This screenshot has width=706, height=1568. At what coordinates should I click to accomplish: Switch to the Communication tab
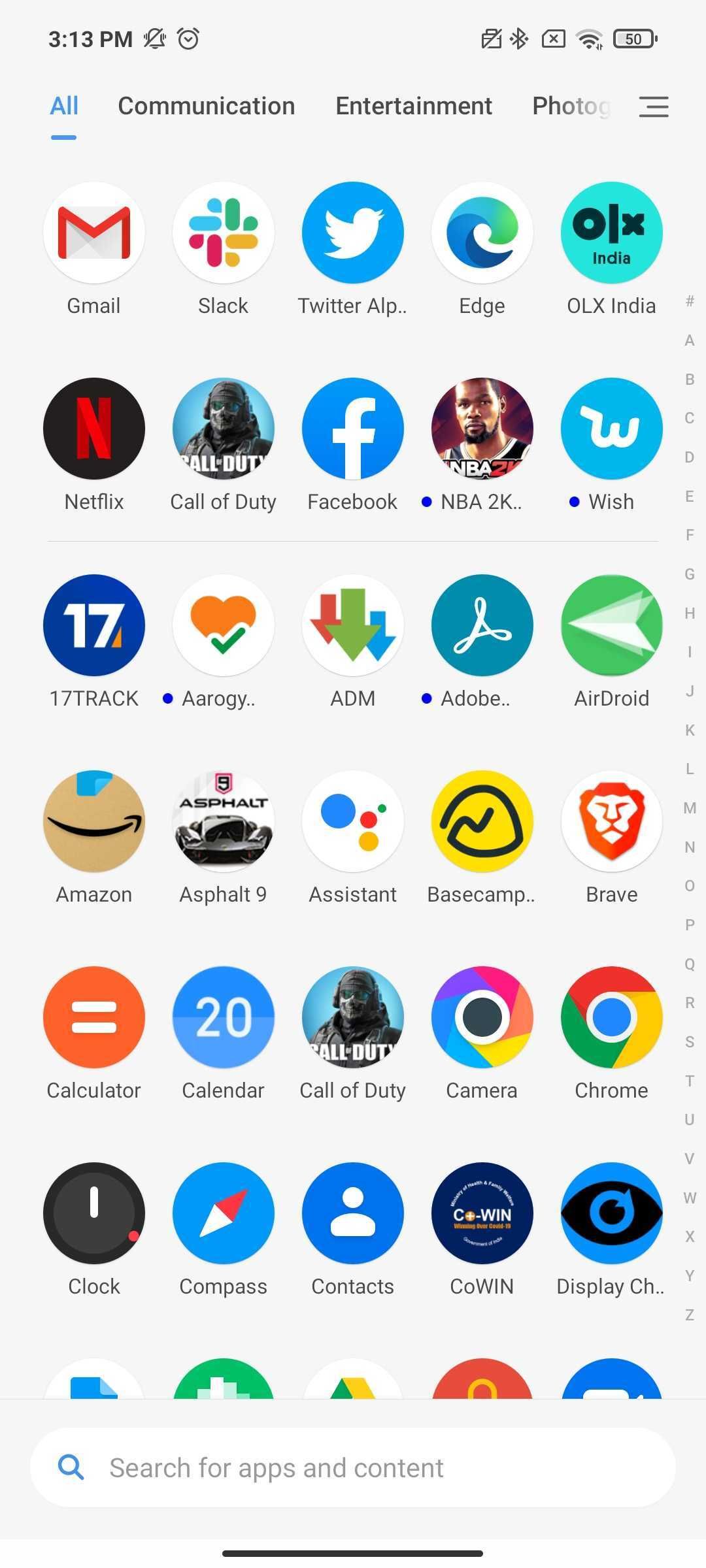[206, 106]
